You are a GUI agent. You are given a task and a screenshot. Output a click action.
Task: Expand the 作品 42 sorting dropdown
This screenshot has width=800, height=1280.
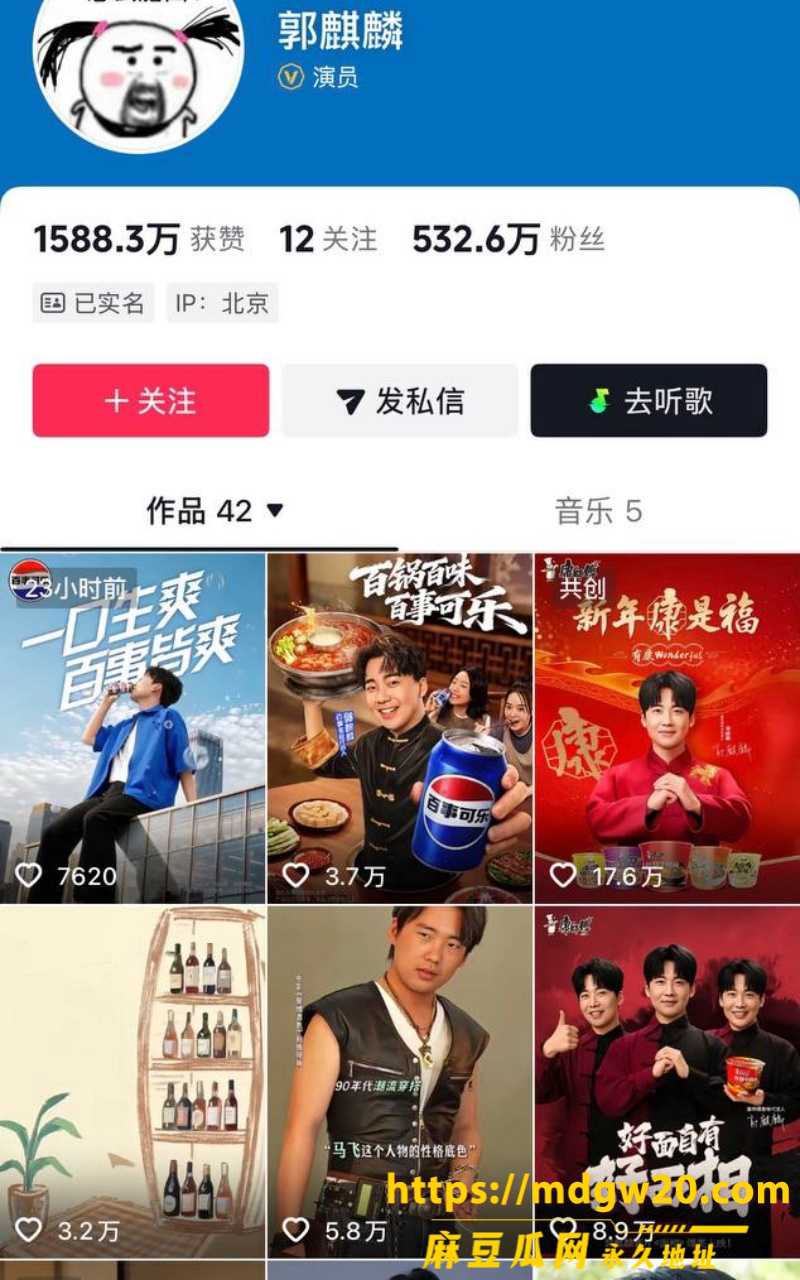[x=215, y=512]
